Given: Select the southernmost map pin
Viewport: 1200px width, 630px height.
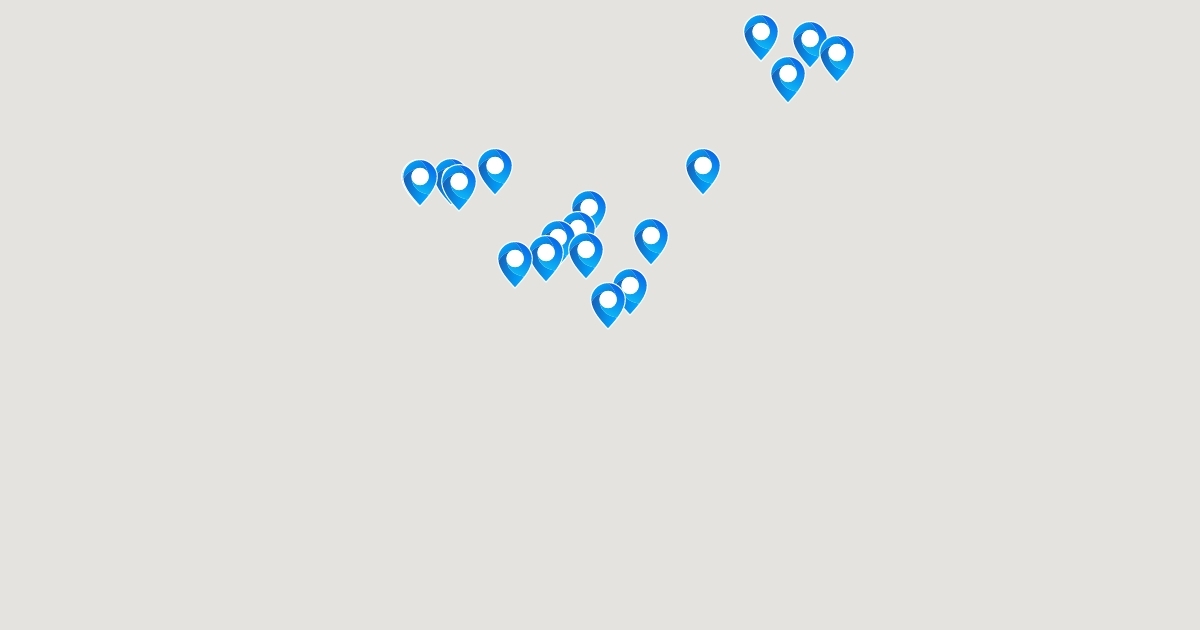Looking at the screenshot, I should (x=608, y=304).
